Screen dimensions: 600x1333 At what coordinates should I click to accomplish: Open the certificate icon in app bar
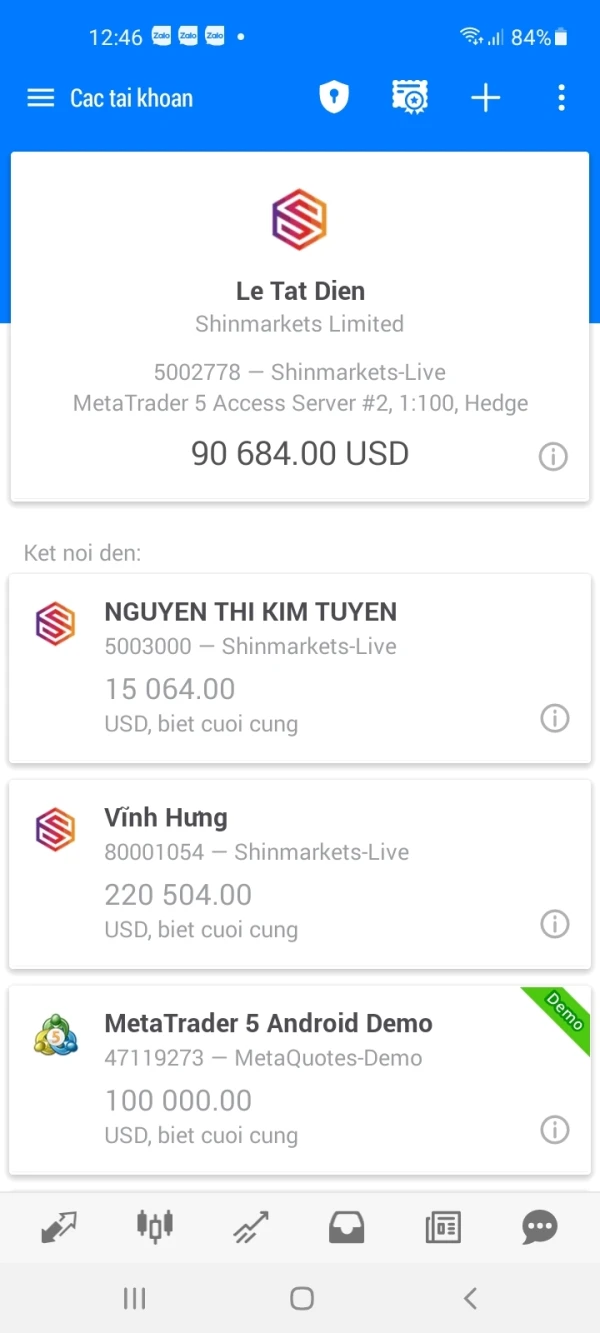(410, 98)
